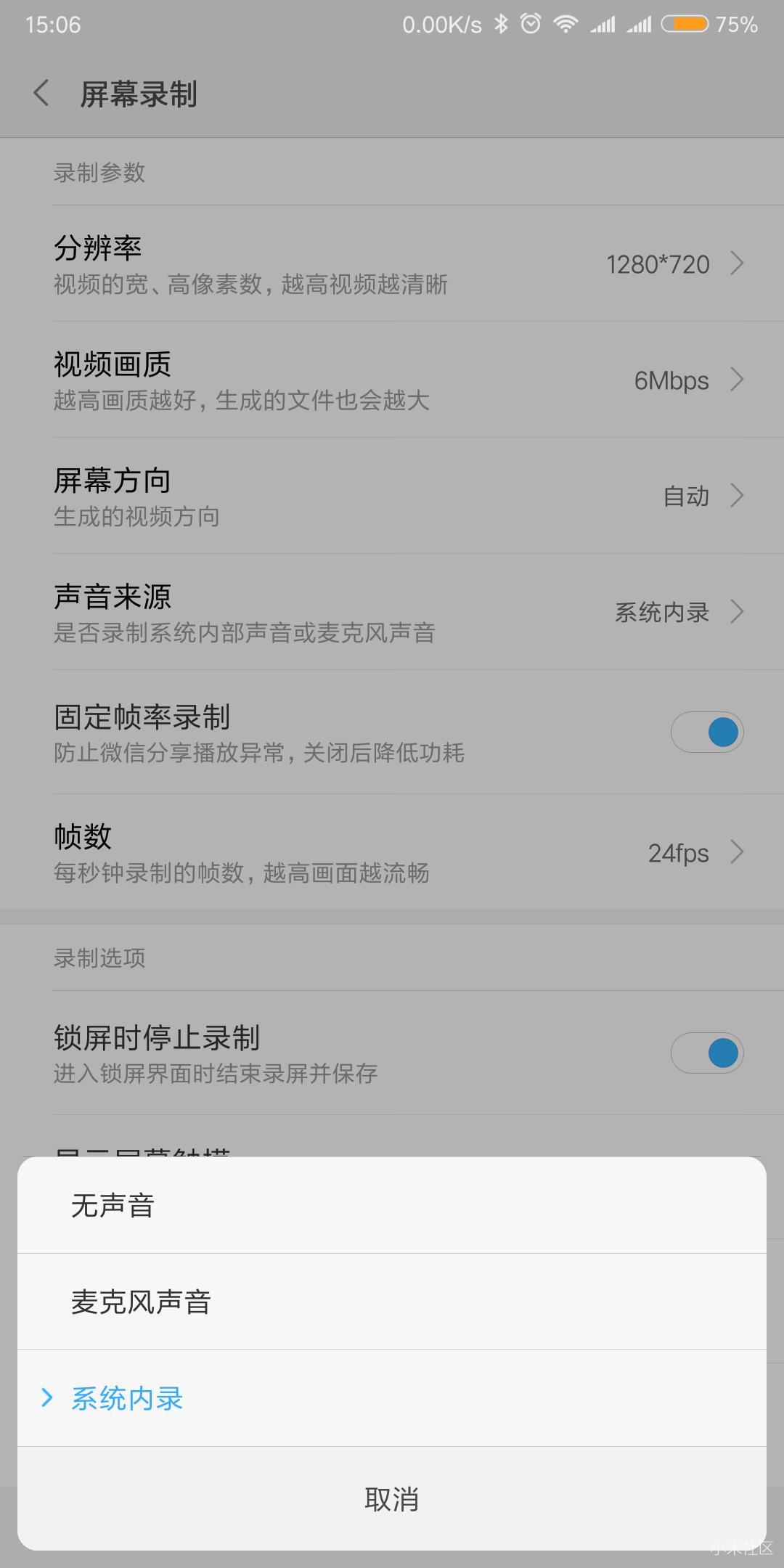Image resolution: width=784 pixels, height=1568 pixels.
Task: Tap 取消 to dismiss the dialog
Action: 392,1500
